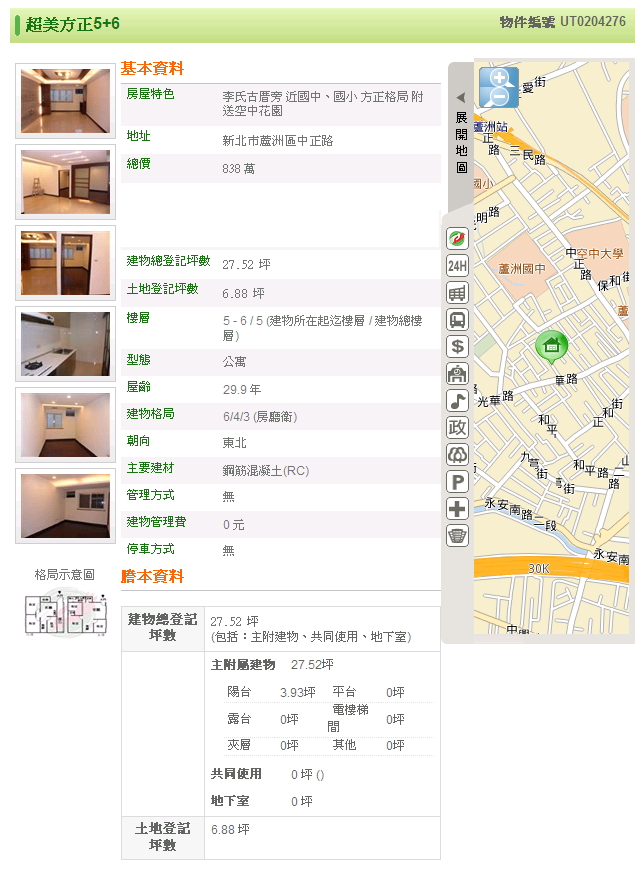This screenshot has height=874, width=635.
Task: Show government offices with 政 icon
Action: coord(457,428)
